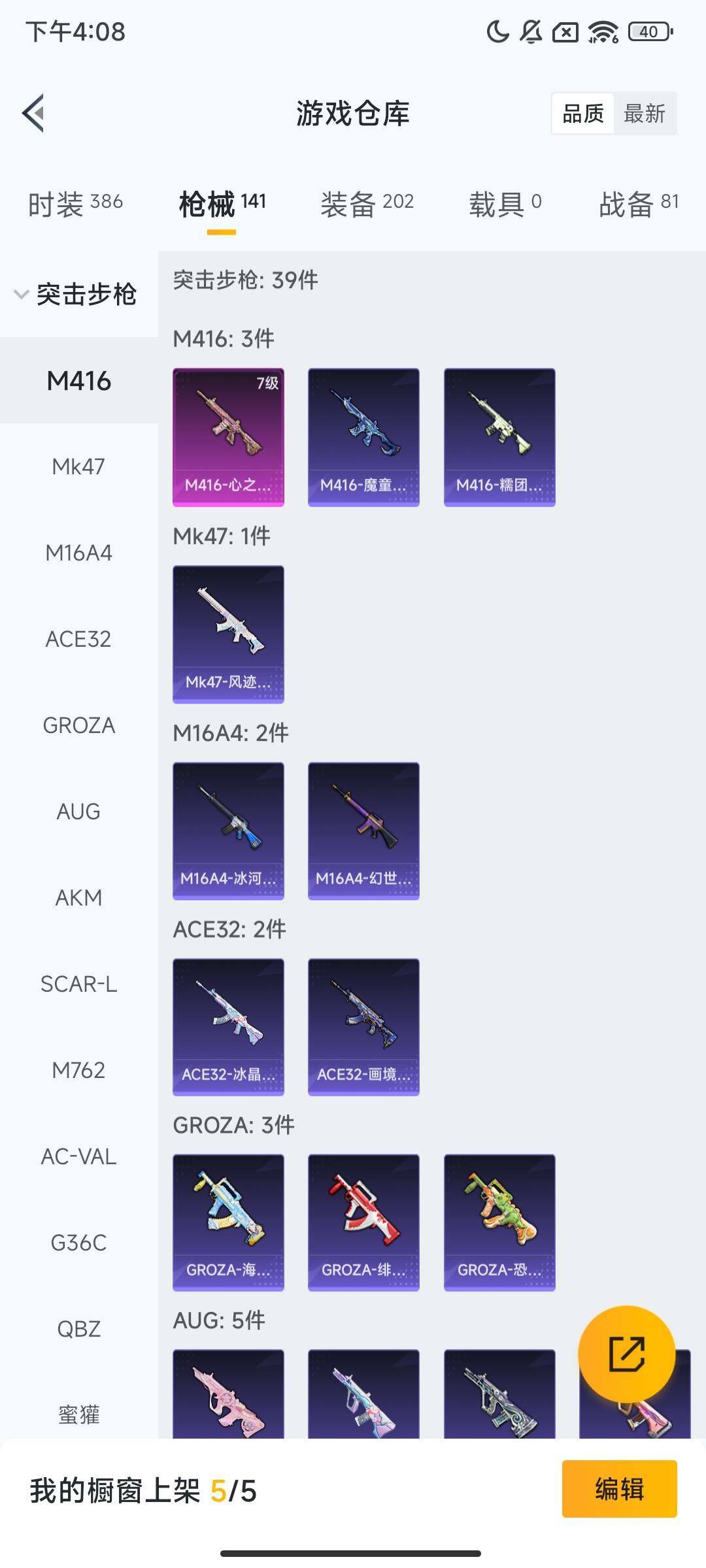This screenshot has width=706, height=1568.
Task: Open the 装备 tab
Action: coord(367,204)
